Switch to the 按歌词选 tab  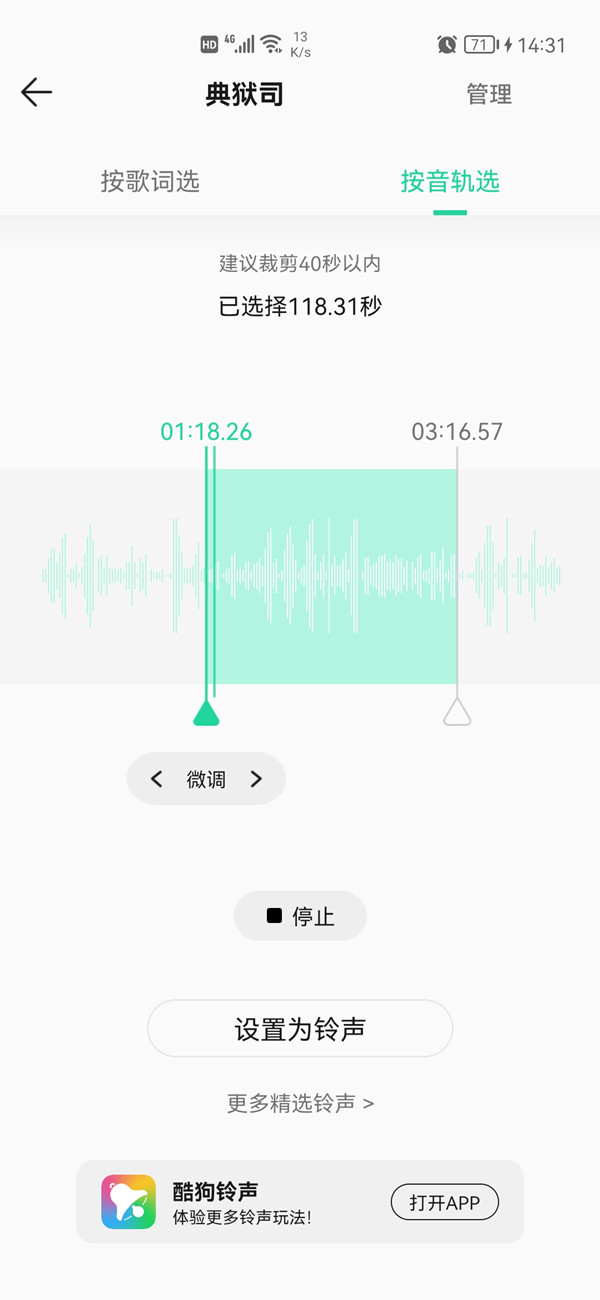(150, 181)
